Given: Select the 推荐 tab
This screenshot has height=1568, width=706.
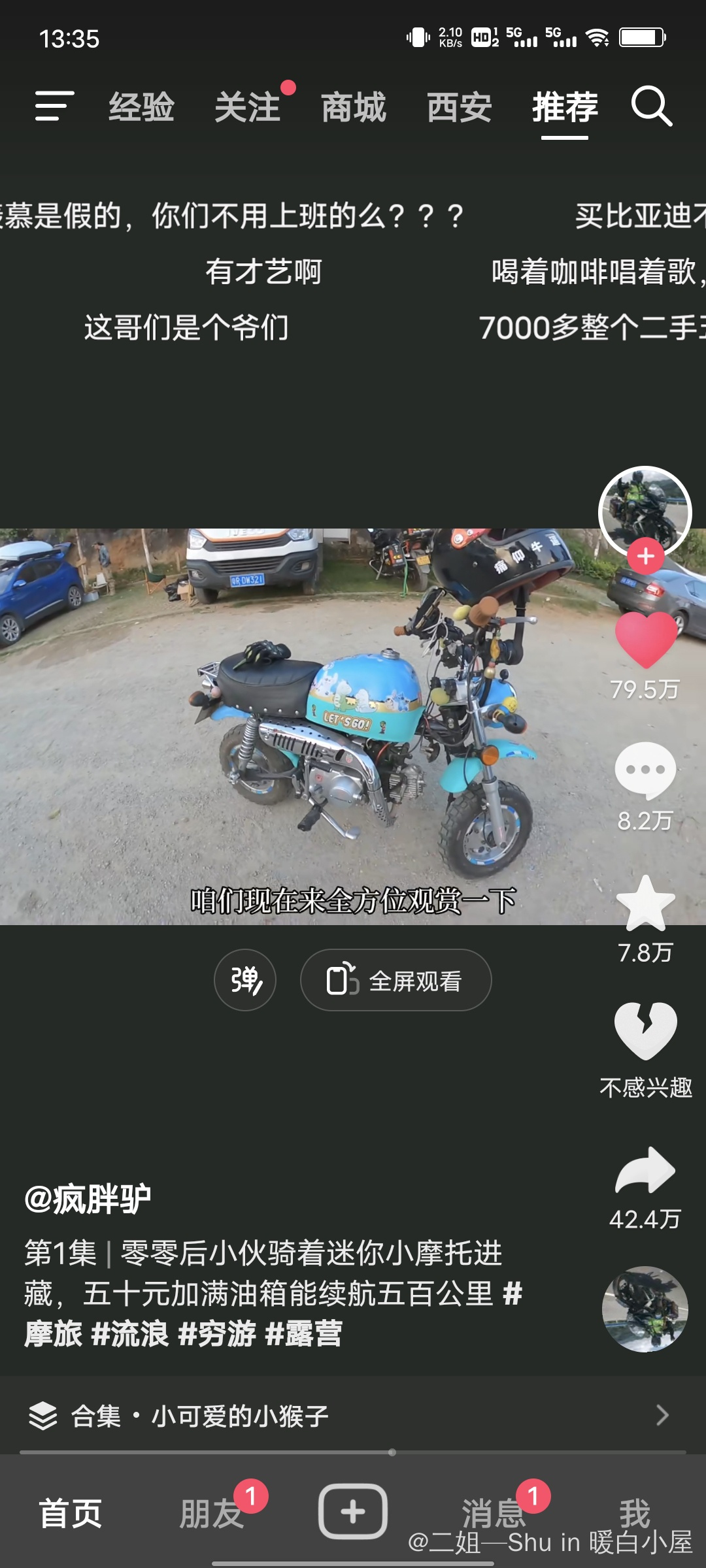Looking at the screenshot, I should click(x=565, y=107).
